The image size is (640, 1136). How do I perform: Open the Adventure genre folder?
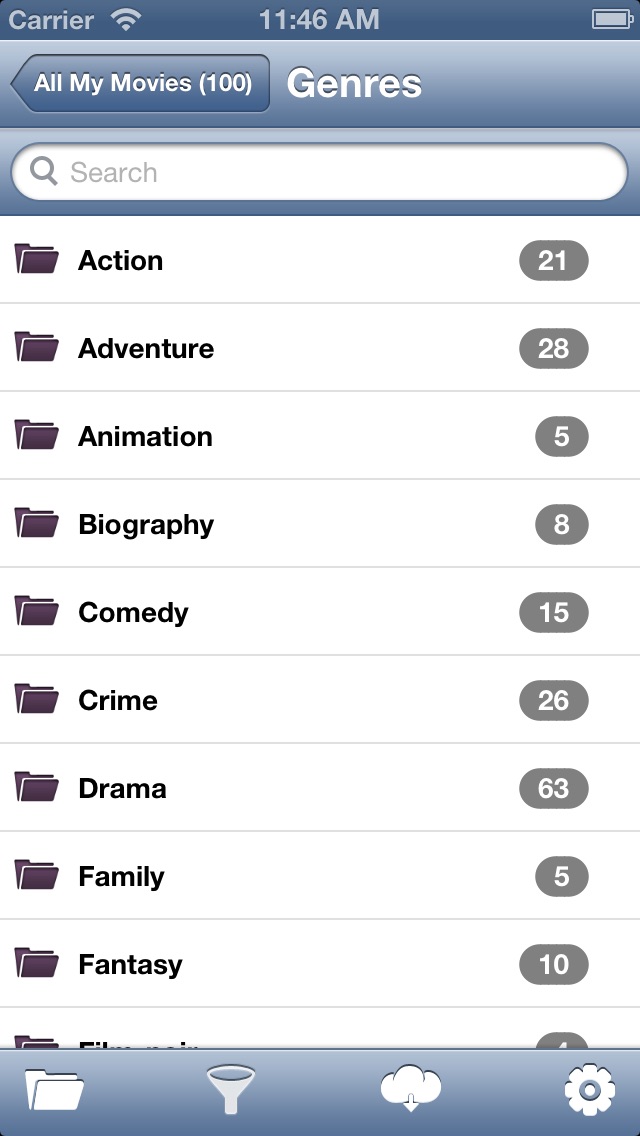click(x=320, y=348)
